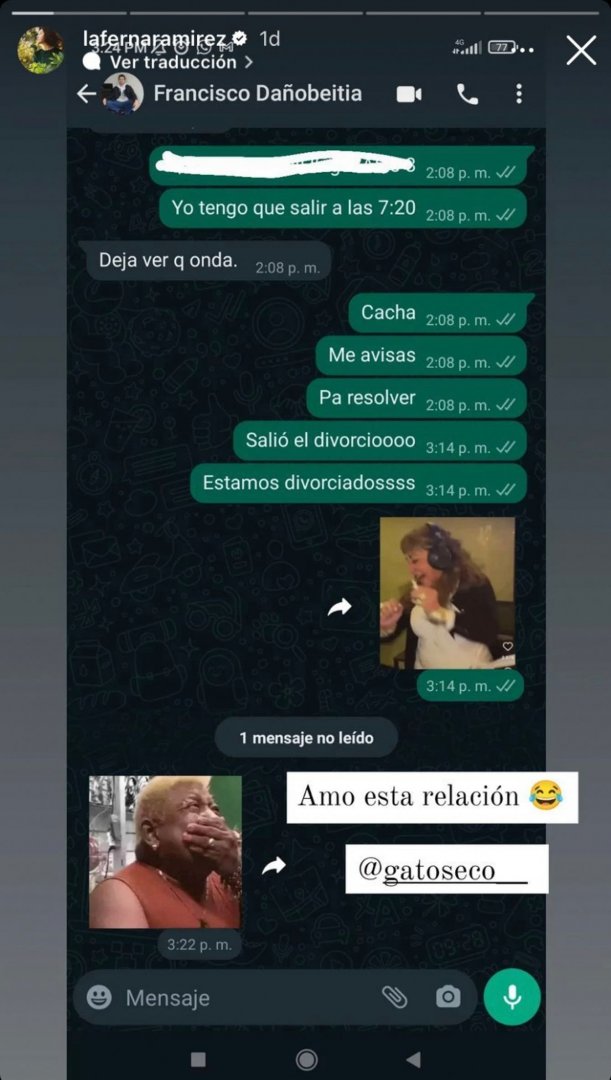Close the story viewer
Viewport: 611px width, 1080px height.
click(581, 50)
